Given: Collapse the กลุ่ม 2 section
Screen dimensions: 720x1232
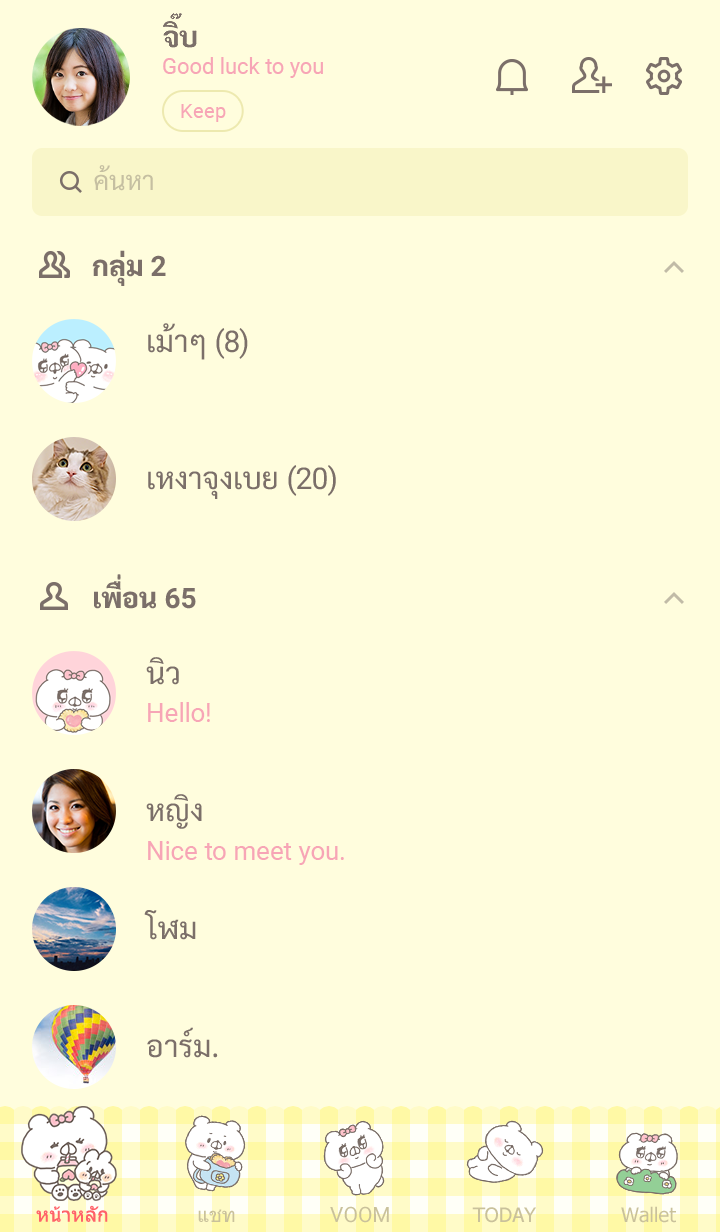Looking at the screenshot, I should (674, 267).
